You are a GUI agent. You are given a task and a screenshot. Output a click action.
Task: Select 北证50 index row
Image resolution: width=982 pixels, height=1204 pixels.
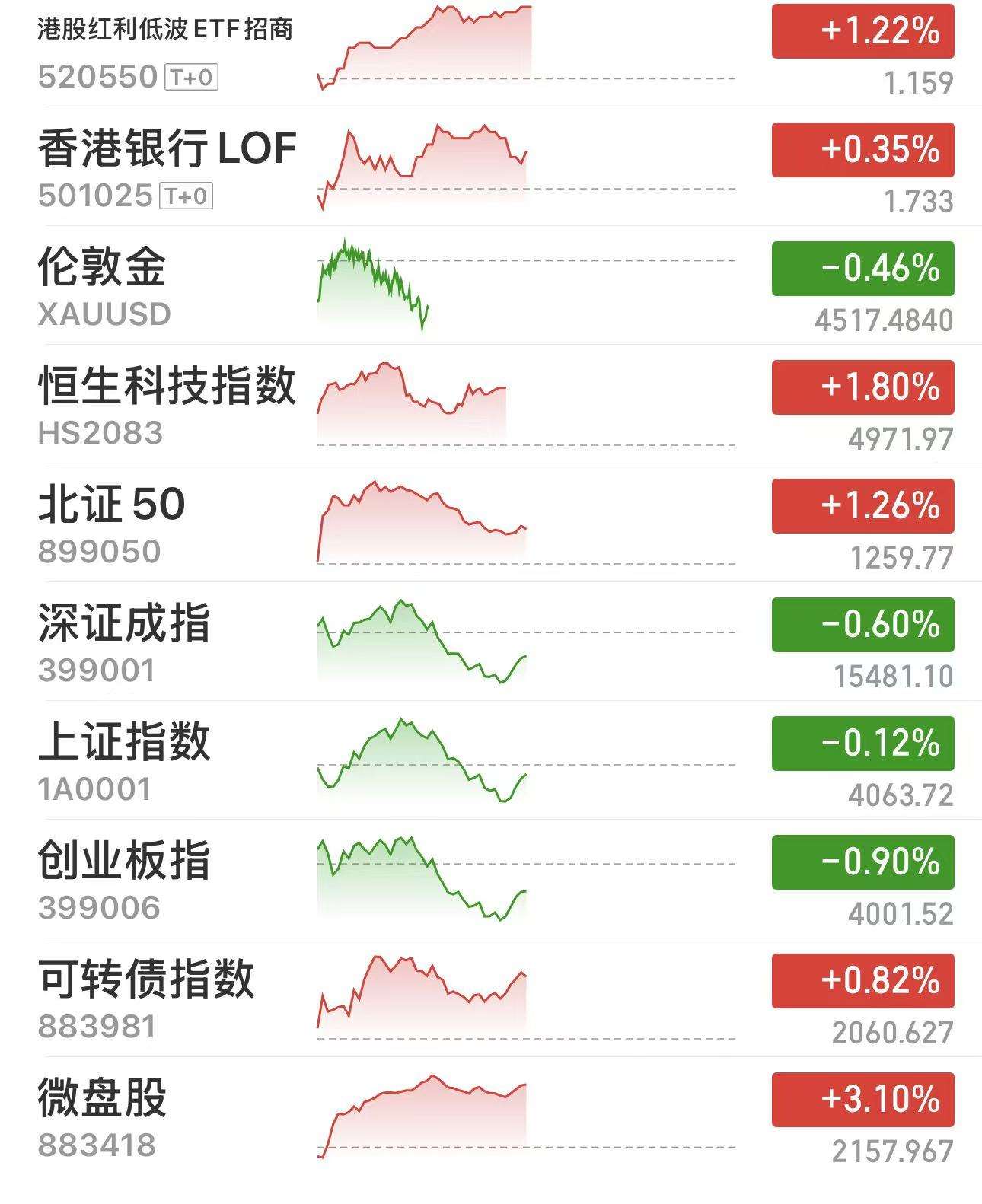pos(491,523)
